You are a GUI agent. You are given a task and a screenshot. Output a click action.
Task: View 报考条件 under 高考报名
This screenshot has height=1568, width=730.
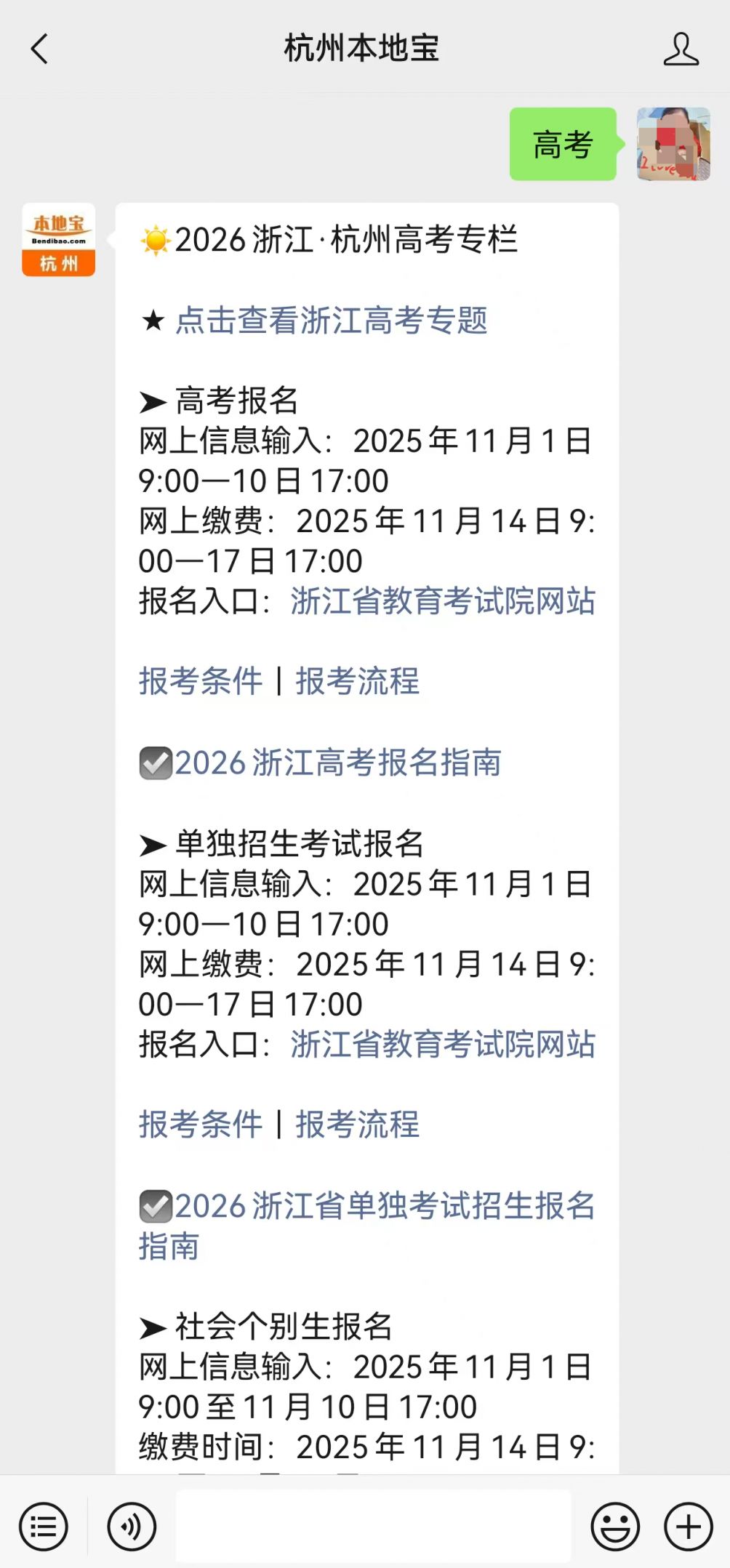click(201, 682)
